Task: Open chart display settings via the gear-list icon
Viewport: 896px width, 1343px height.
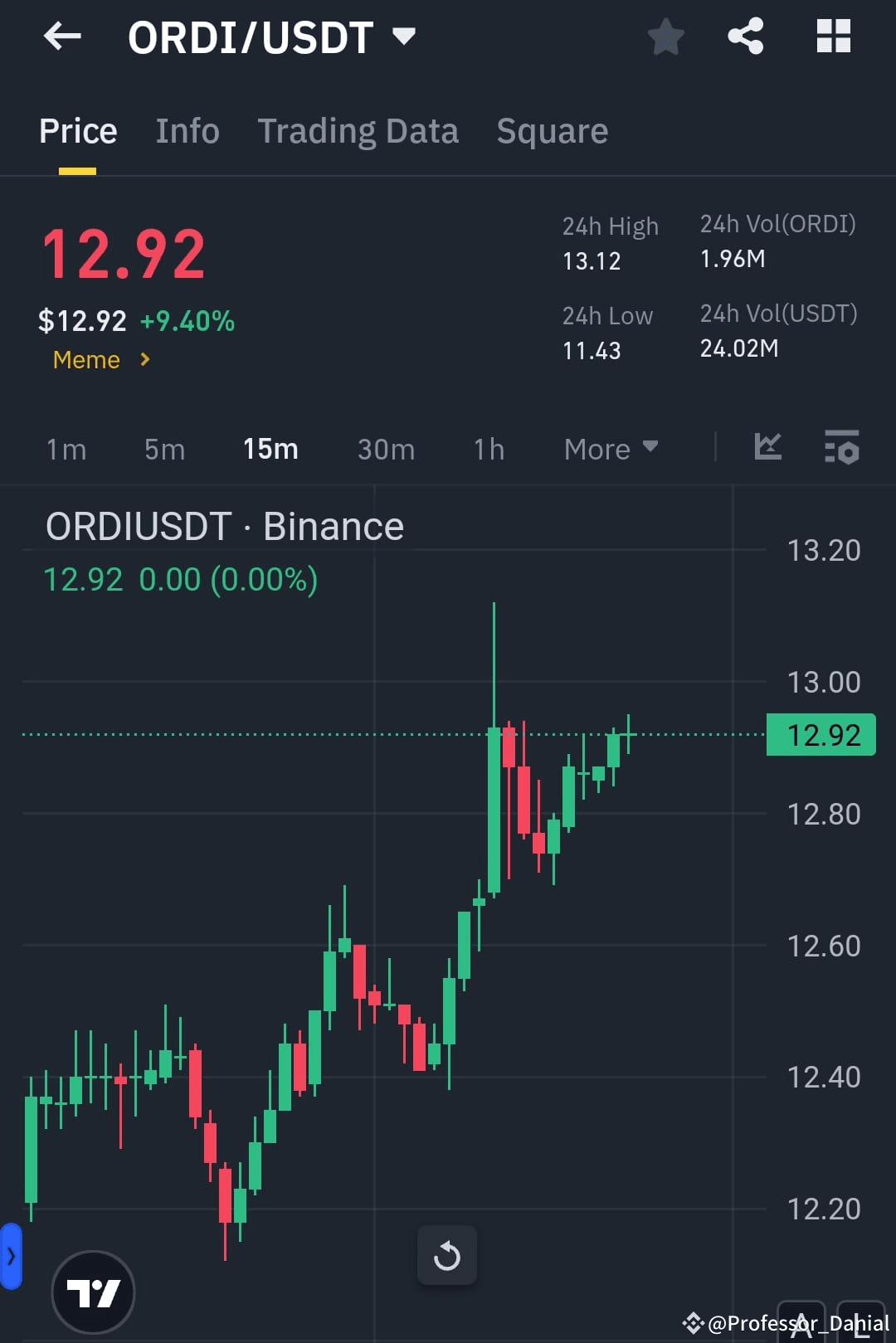Action: pos(841,448)
